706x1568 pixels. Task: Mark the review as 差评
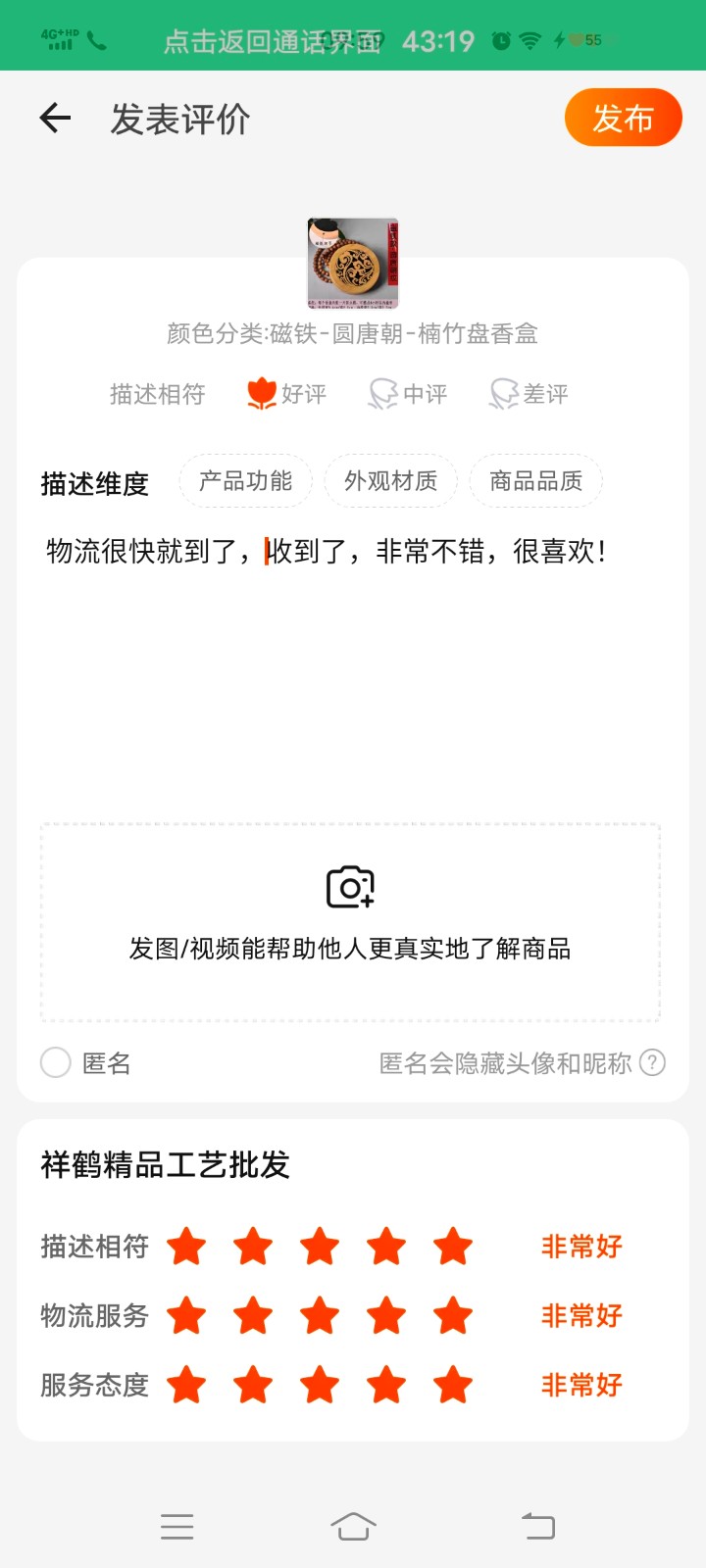tap(529, 394)
